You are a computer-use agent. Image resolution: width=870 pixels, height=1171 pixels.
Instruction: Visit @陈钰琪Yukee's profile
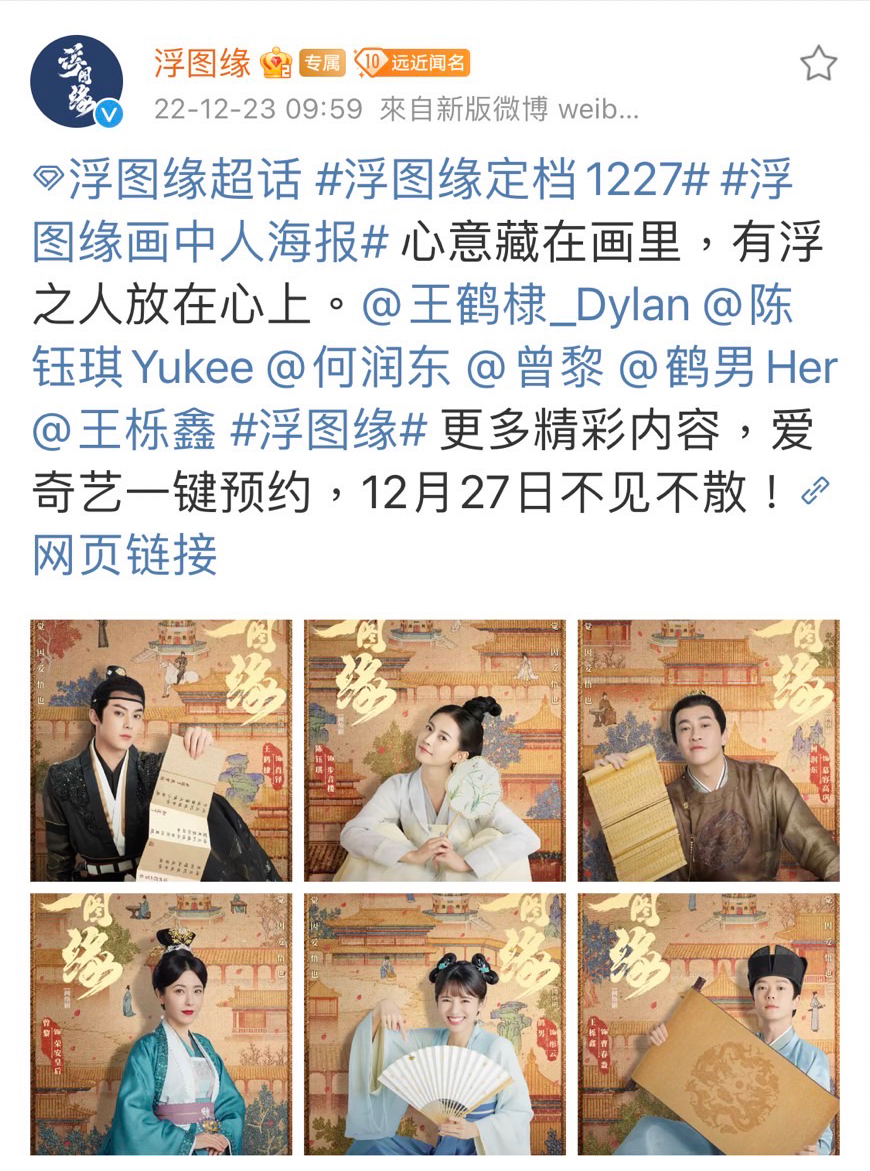click(x=140, y=368)
